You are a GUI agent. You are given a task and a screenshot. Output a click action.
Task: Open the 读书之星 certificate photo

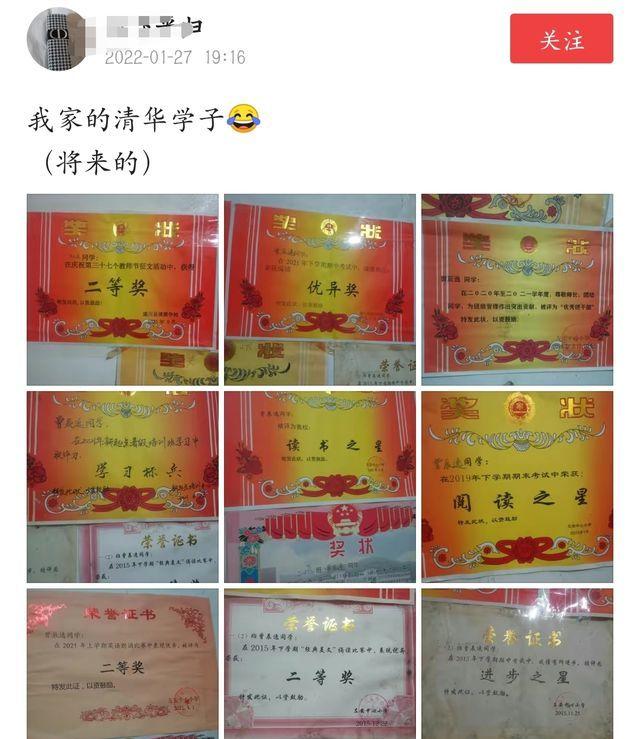[x=319, y=486]
